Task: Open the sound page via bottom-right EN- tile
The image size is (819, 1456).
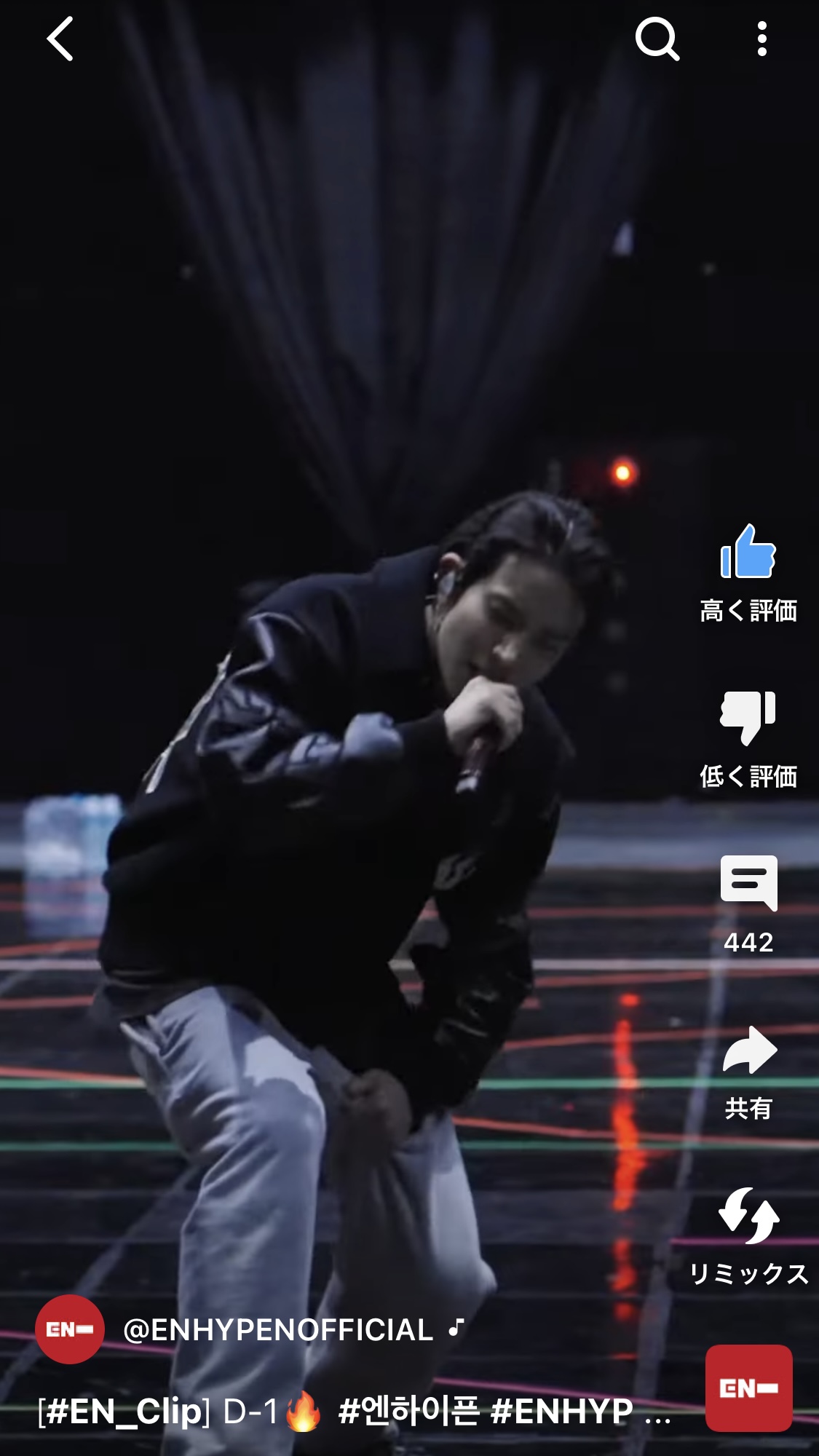Action: pos(748,1388)
